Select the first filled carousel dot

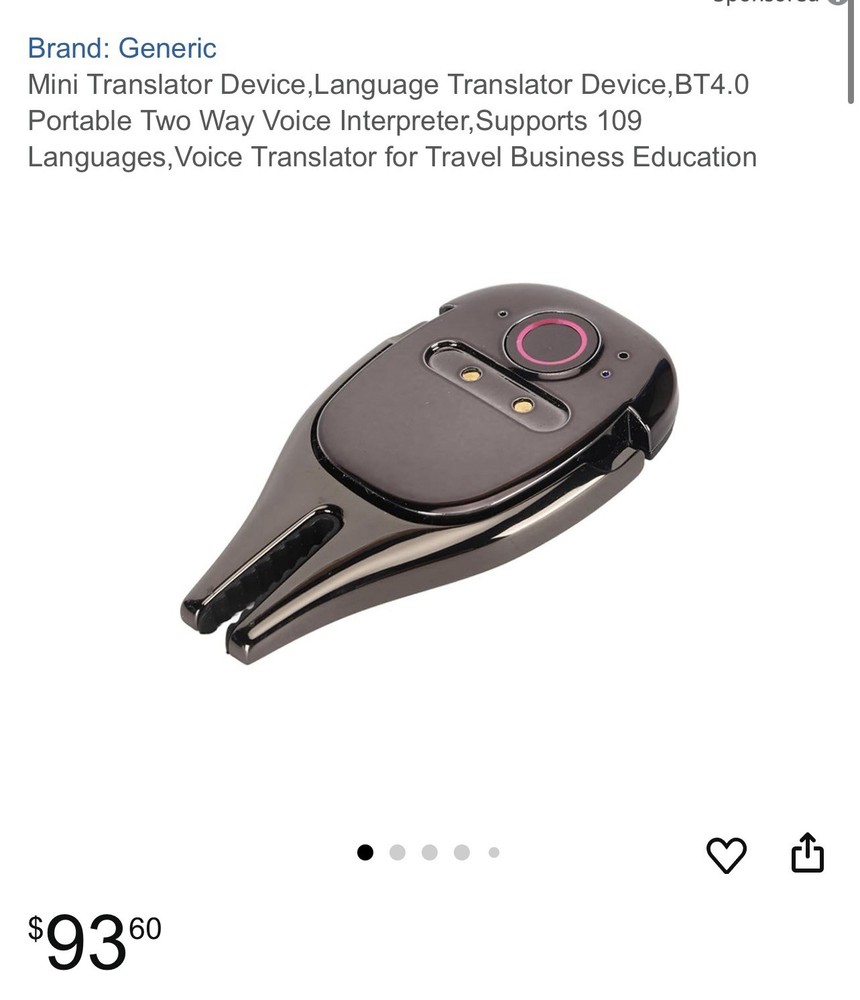pos(364,852)
